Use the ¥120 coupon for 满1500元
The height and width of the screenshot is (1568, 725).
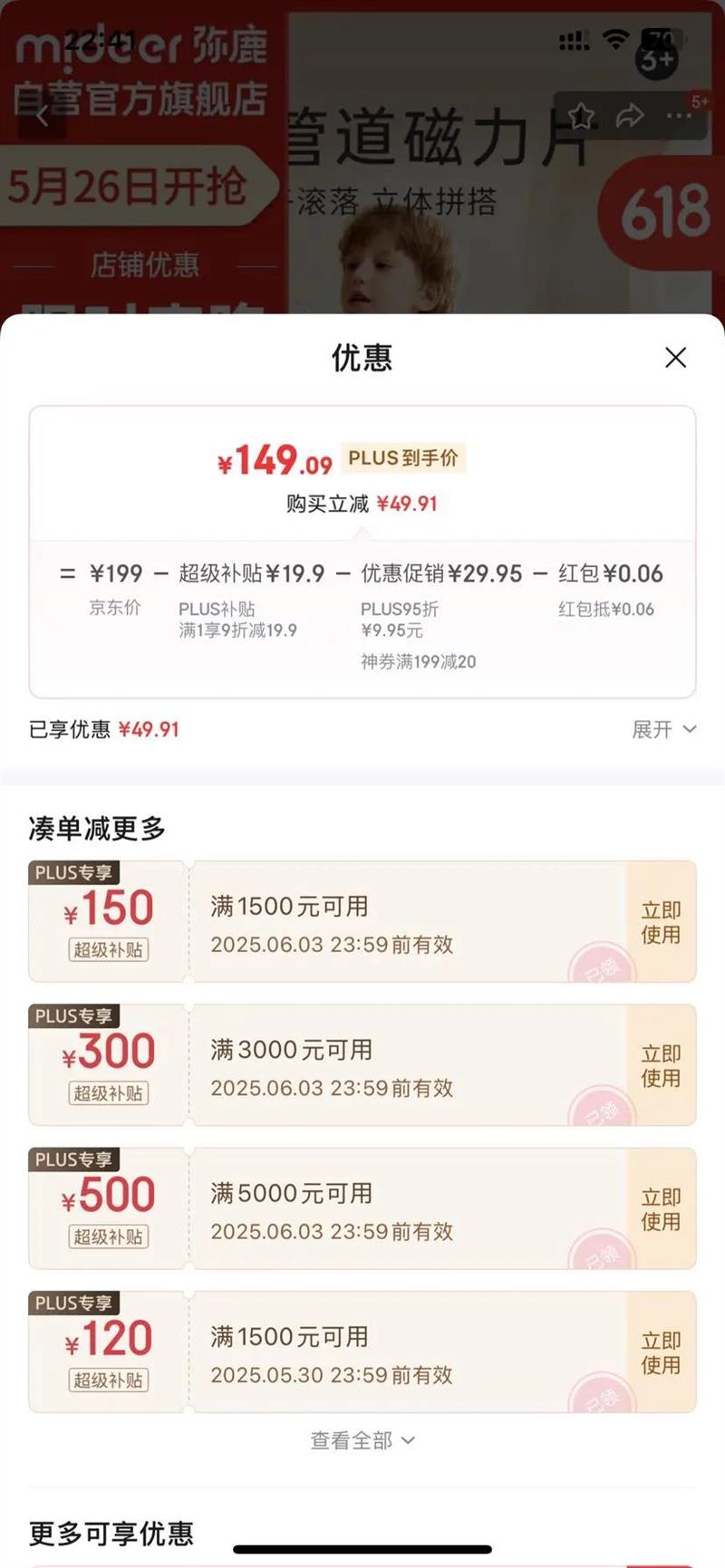pyautogui.click(x=661, y=1352)
